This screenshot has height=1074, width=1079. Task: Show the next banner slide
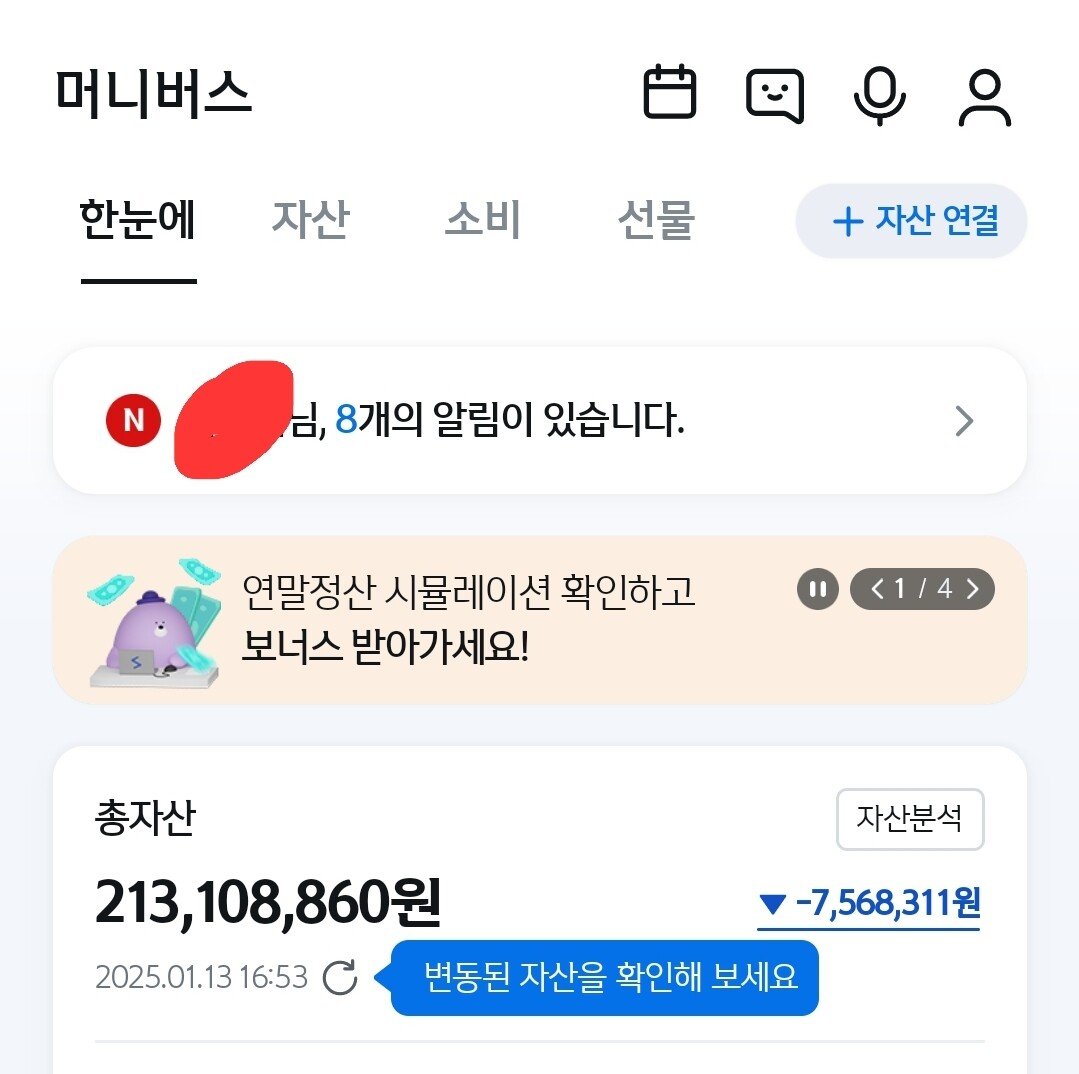coord(972,589)
